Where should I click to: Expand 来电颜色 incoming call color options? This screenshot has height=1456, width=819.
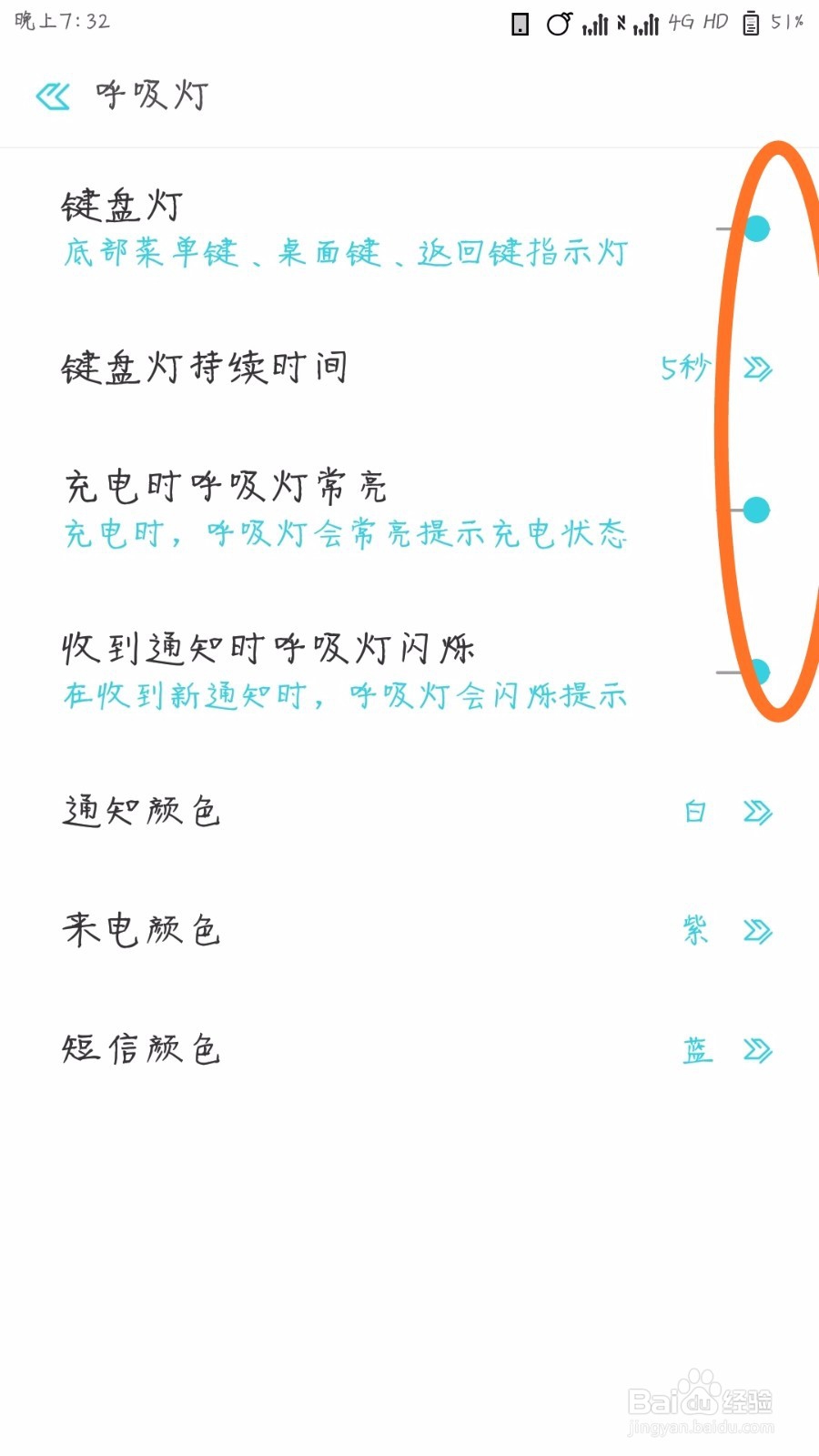coord(756,930)
